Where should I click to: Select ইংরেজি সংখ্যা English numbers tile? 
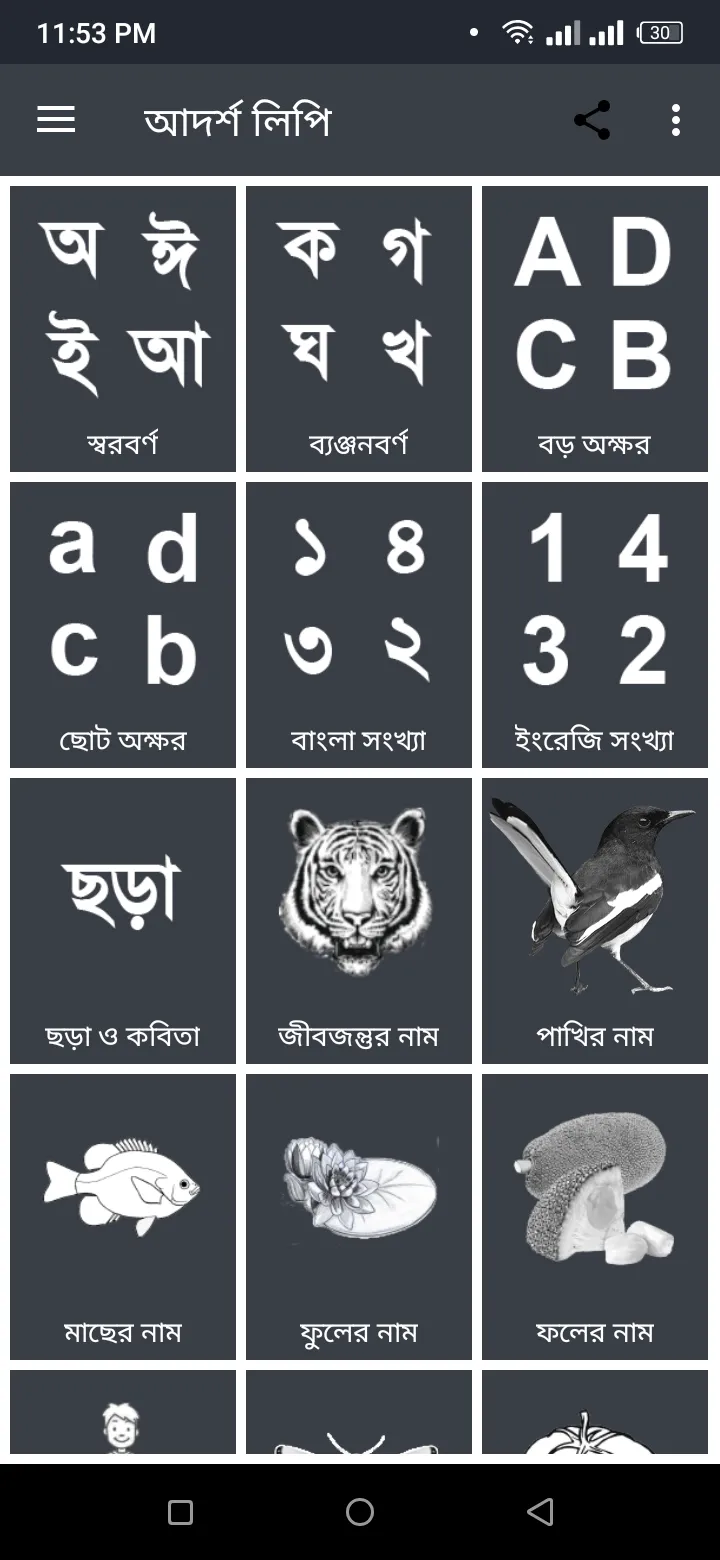pos(595,624)
